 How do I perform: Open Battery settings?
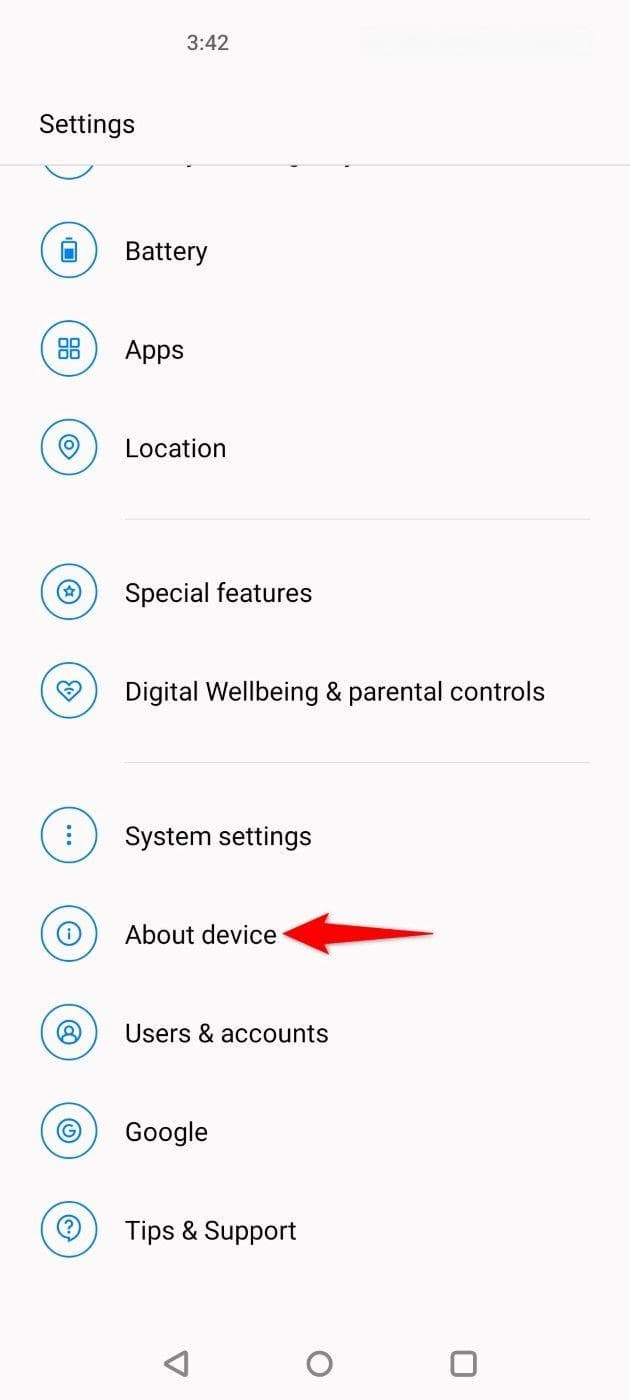tap(166, 251)
